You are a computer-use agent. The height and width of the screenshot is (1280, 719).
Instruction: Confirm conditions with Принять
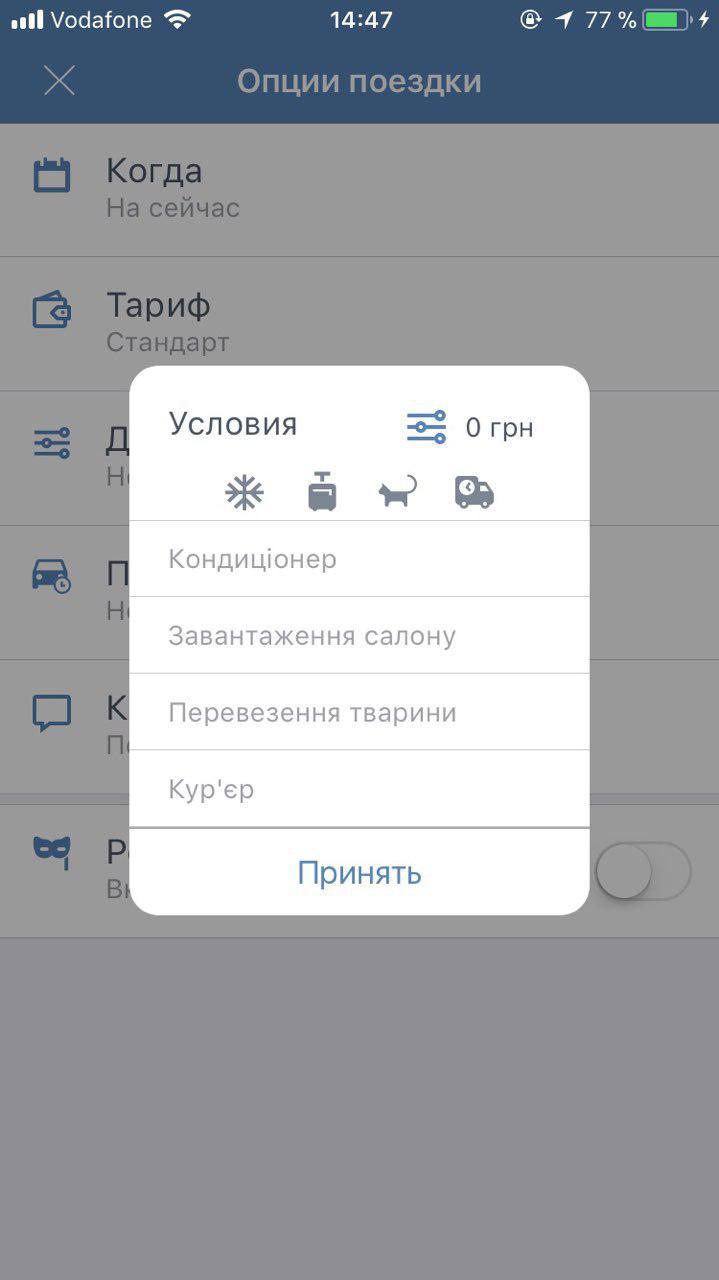pyautogui.click(x=359, y=873)
